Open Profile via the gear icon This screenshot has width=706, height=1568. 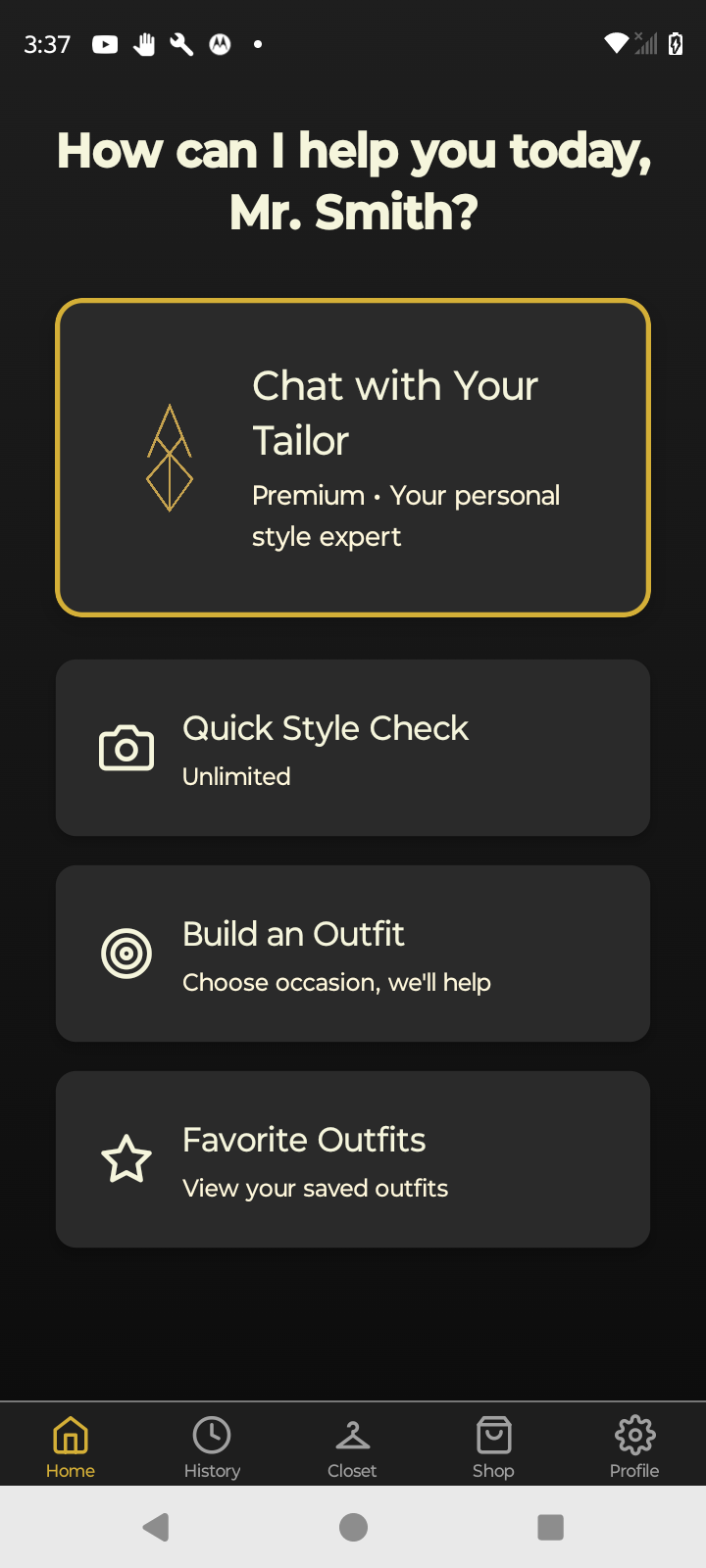click(x=634, y=1435)
